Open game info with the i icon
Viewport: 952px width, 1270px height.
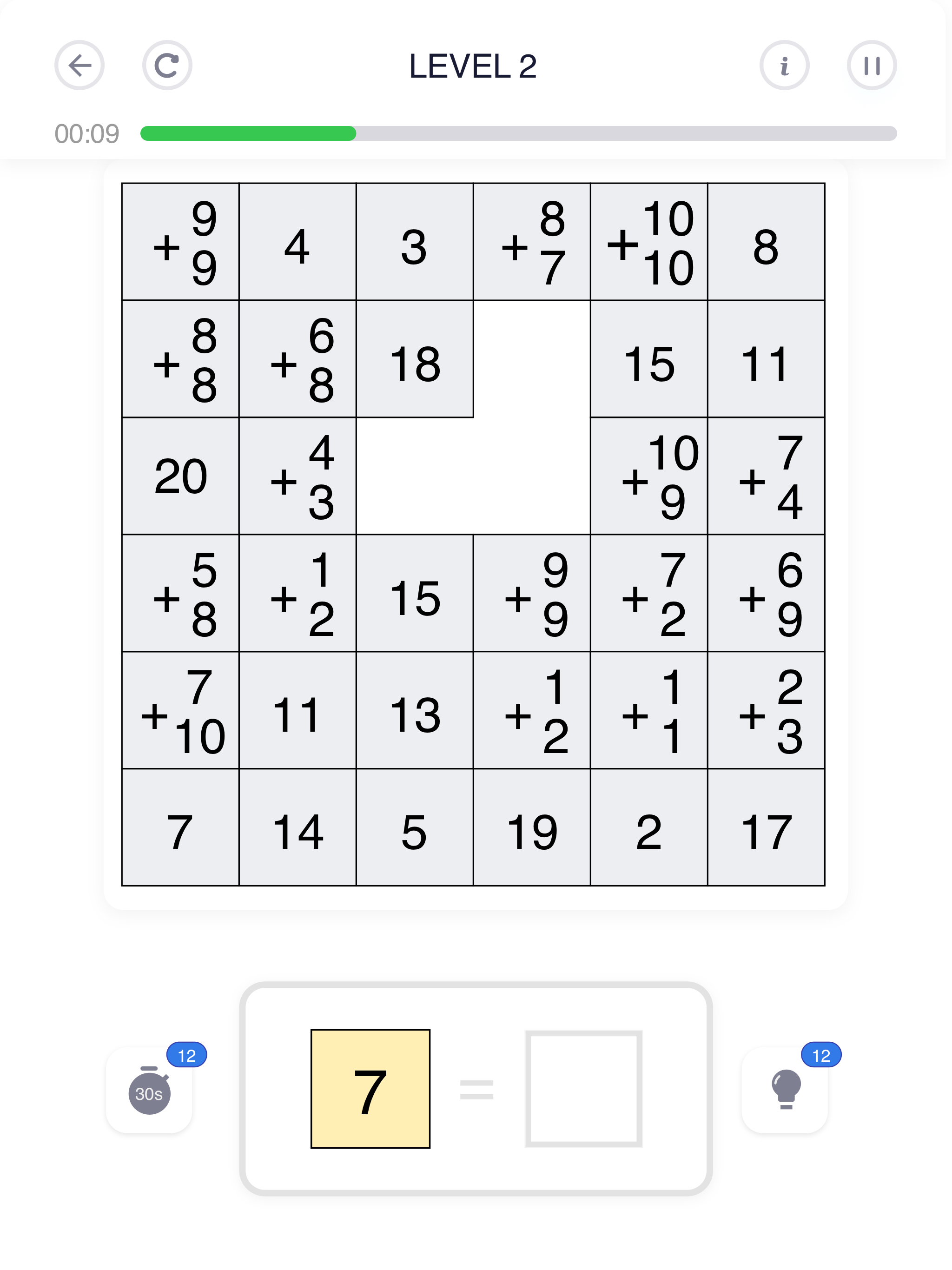coord(784,66)
